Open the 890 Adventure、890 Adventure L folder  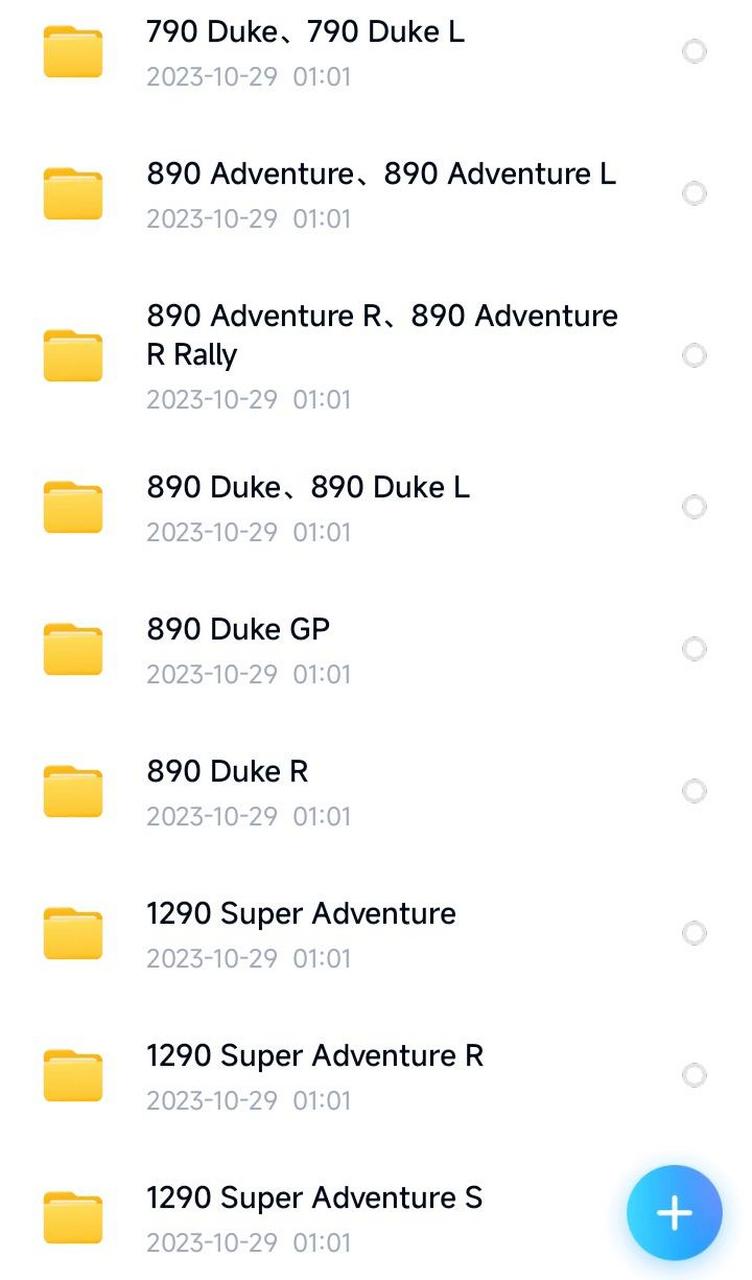380,175
